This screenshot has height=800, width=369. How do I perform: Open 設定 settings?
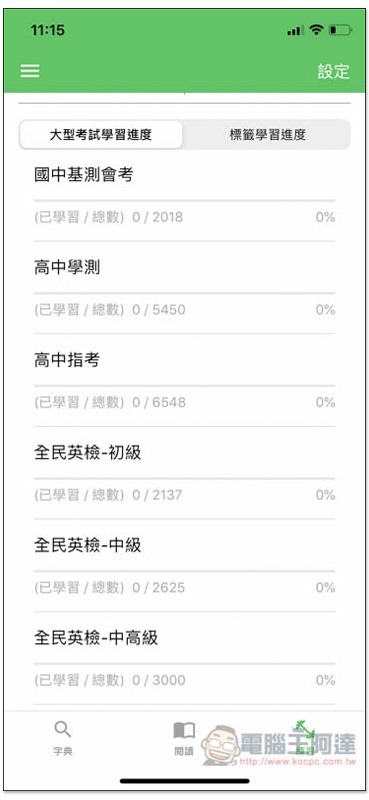click(x=333, y=71)
